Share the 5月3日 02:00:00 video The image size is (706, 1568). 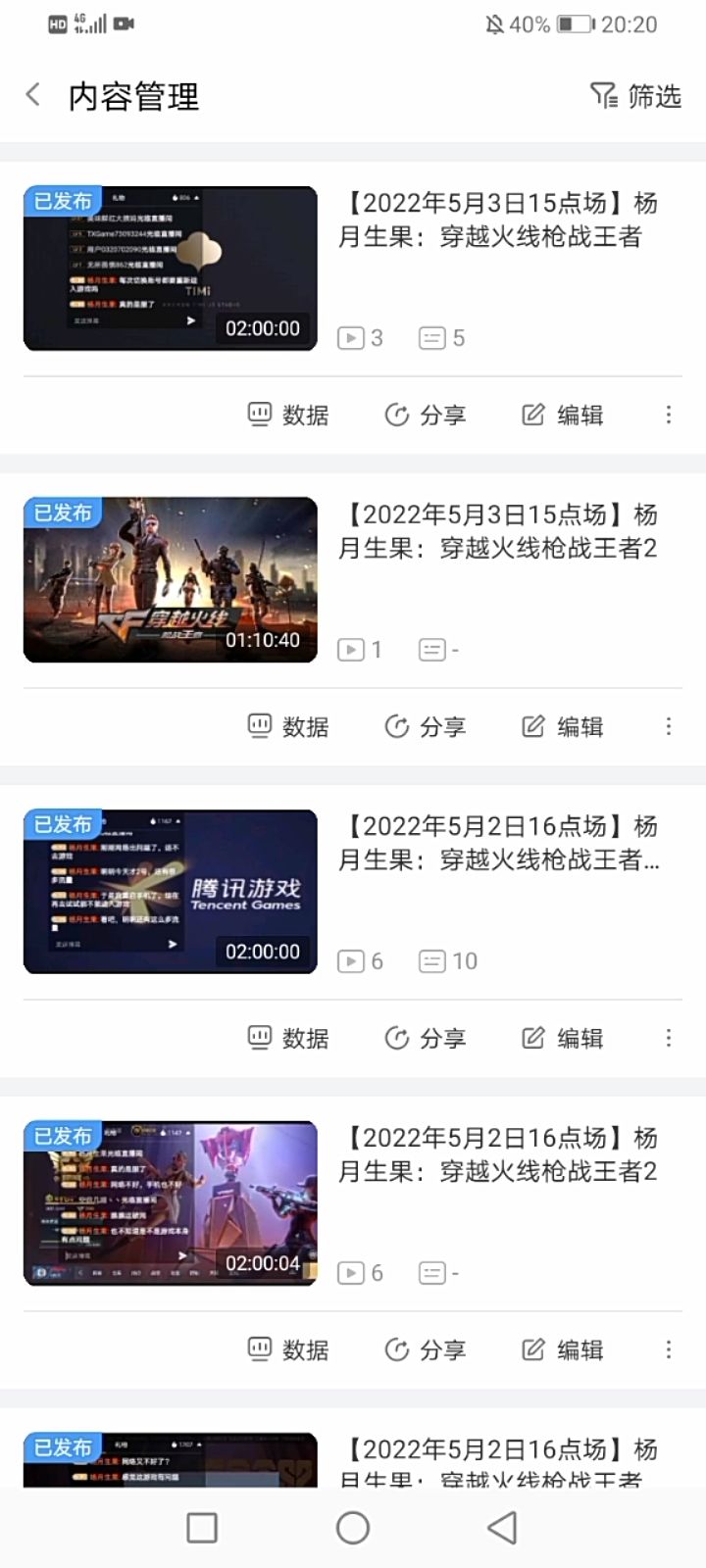pyautogui.click(x=425, y=415)
